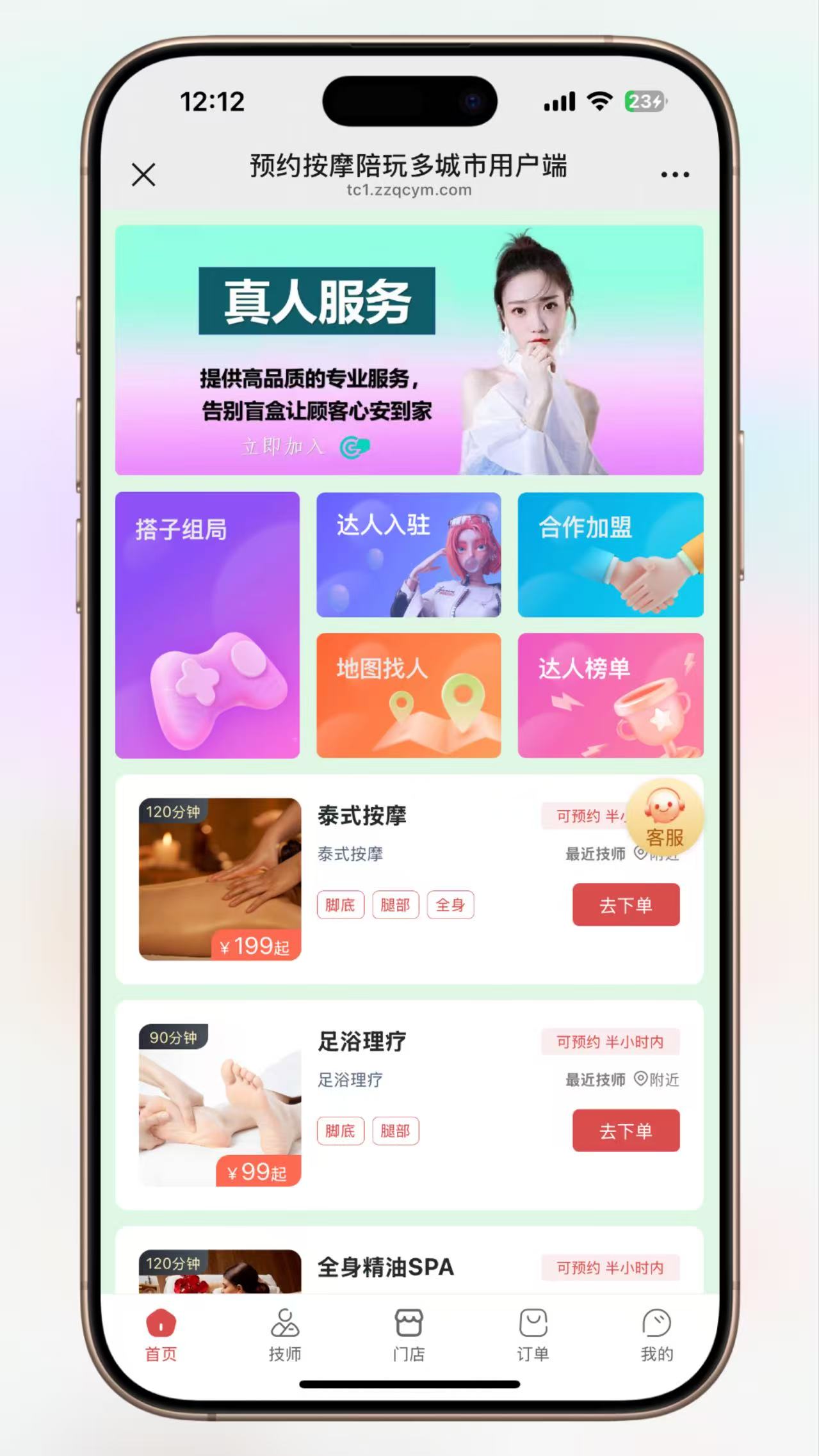
Task: Tap 去下单 for 足浴理疗
Action: (626, 1130)
